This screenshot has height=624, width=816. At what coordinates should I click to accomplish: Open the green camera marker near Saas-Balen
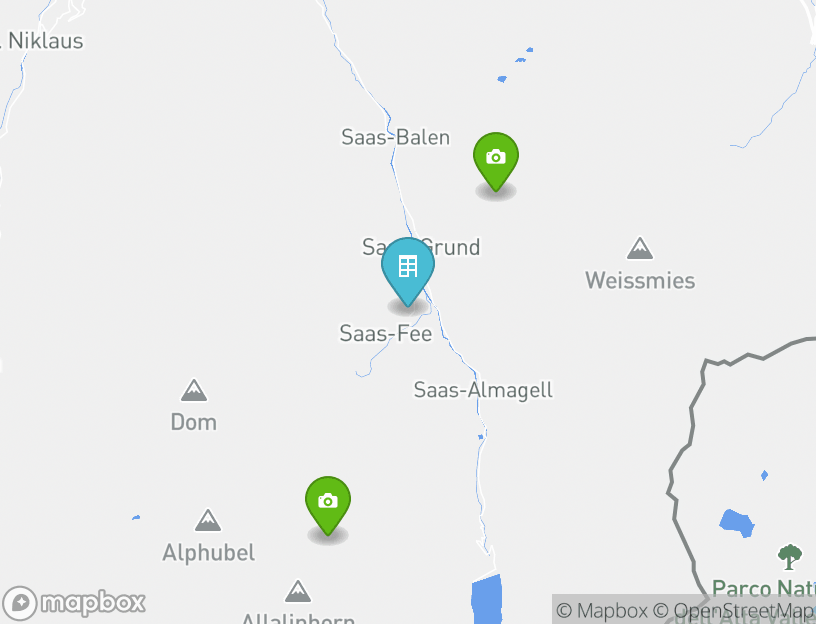pyautogui.click(x=495, y=158)
